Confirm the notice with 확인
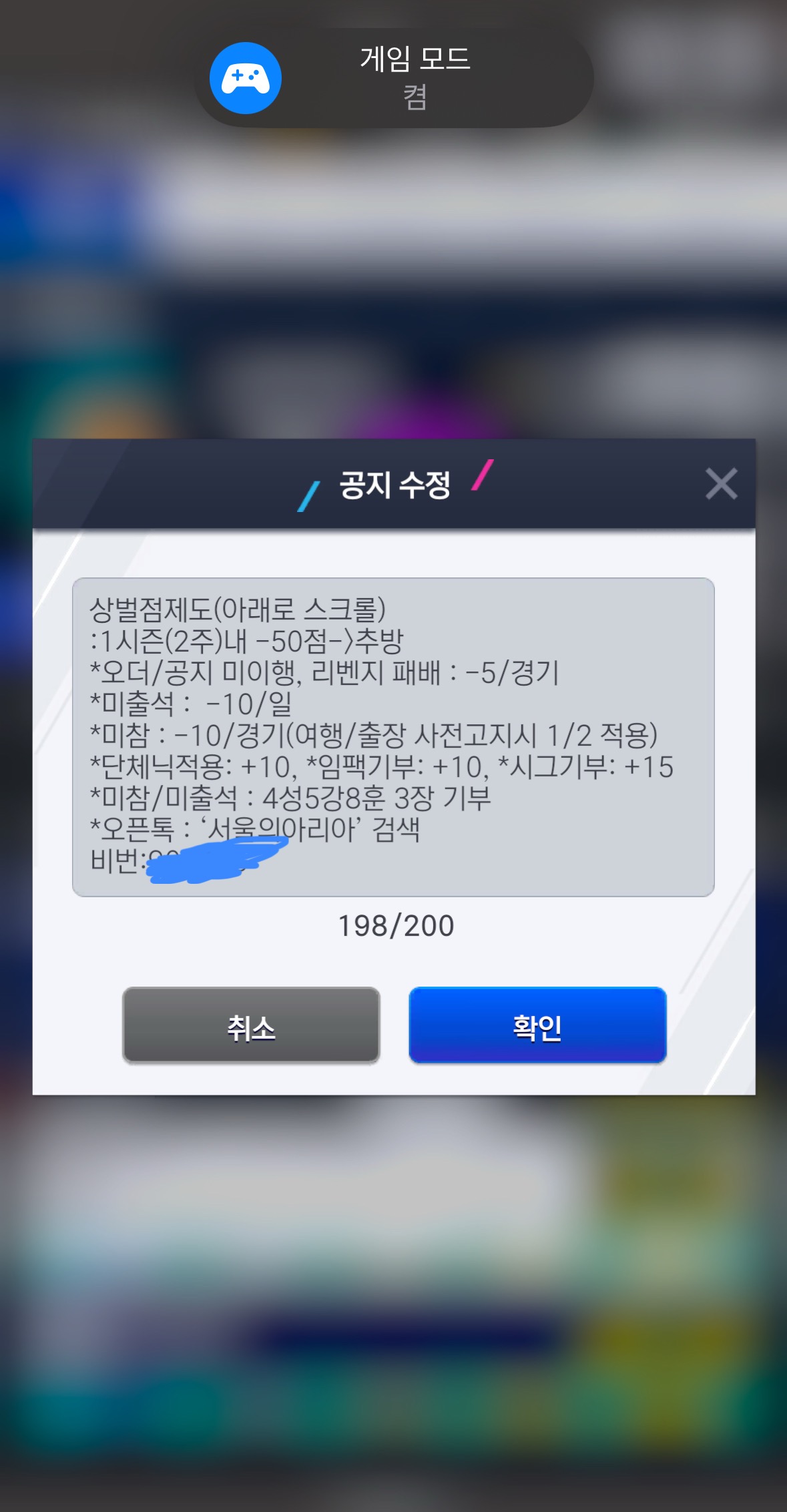The width and height of the screenshot is (787, 1512). click(x=537, y=1026)
